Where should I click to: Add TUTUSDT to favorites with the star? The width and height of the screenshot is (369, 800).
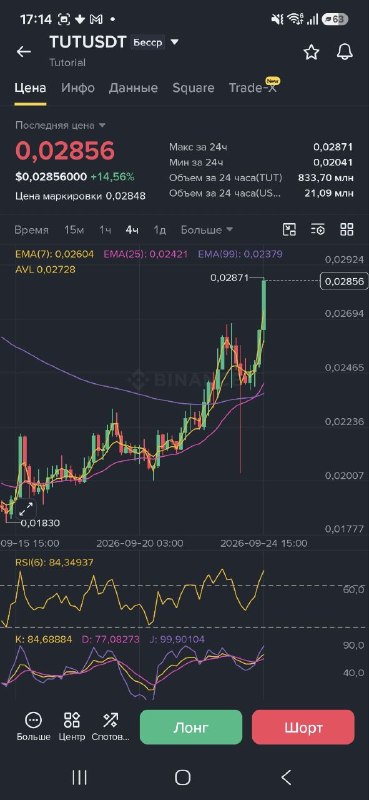311,52
